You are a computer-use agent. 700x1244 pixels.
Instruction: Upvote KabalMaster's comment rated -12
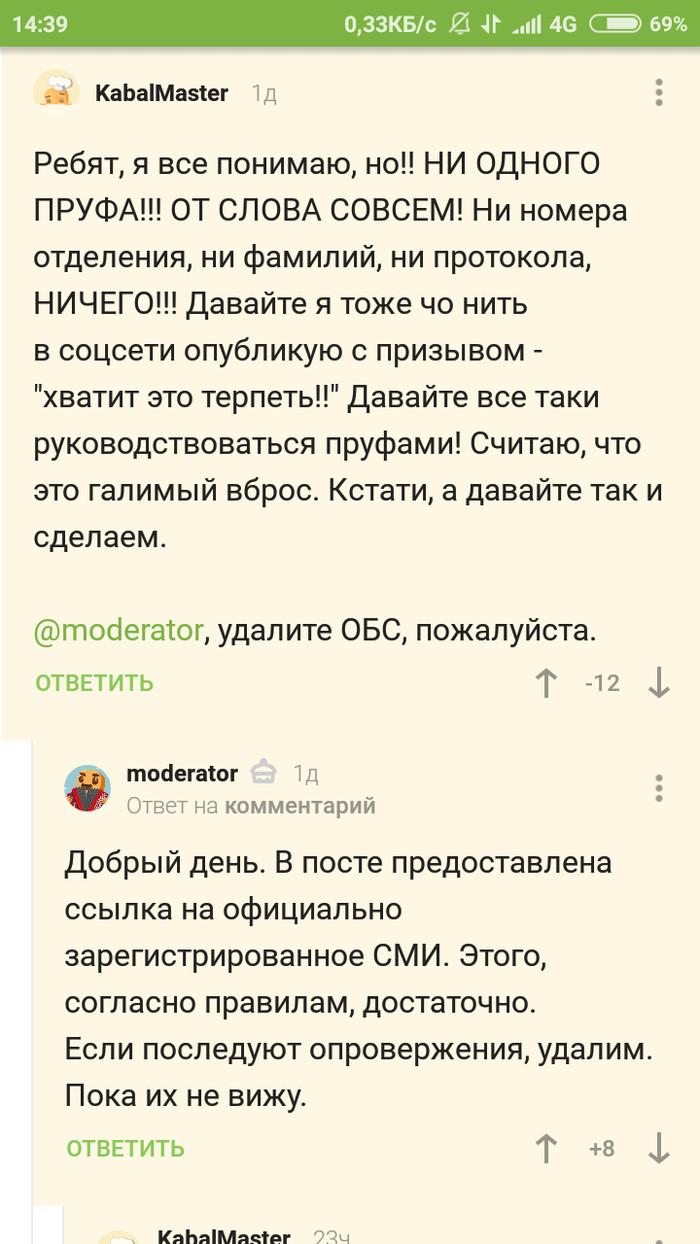click(x=546, y=683)
